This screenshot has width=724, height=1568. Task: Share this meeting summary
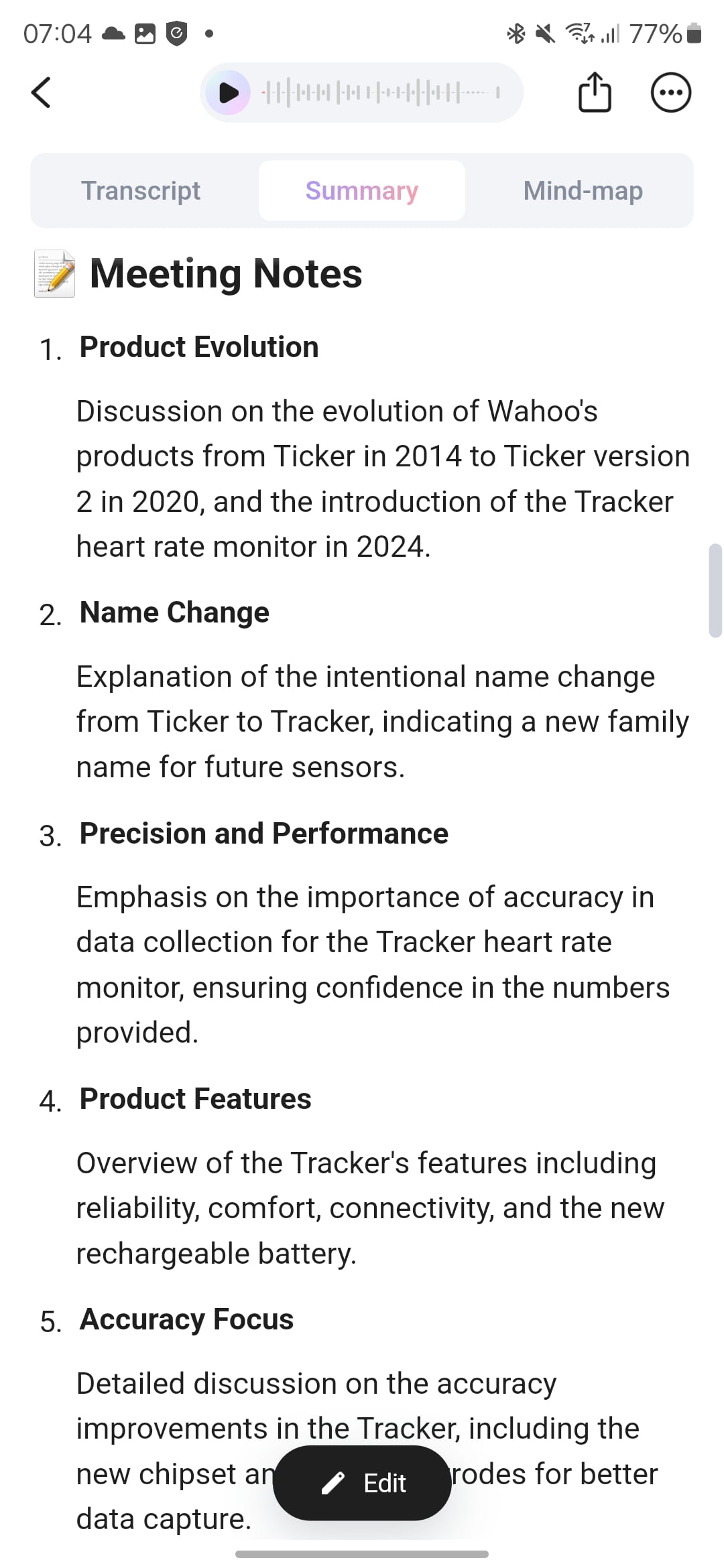595,92
